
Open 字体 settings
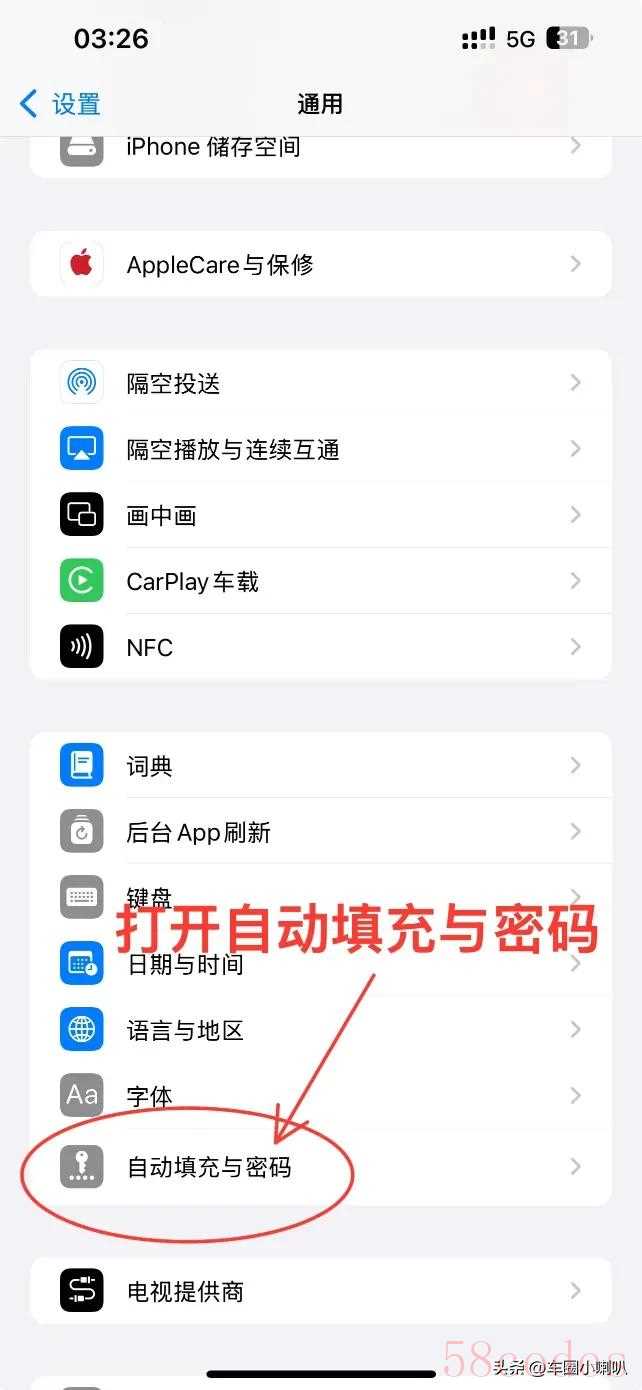320,1096
